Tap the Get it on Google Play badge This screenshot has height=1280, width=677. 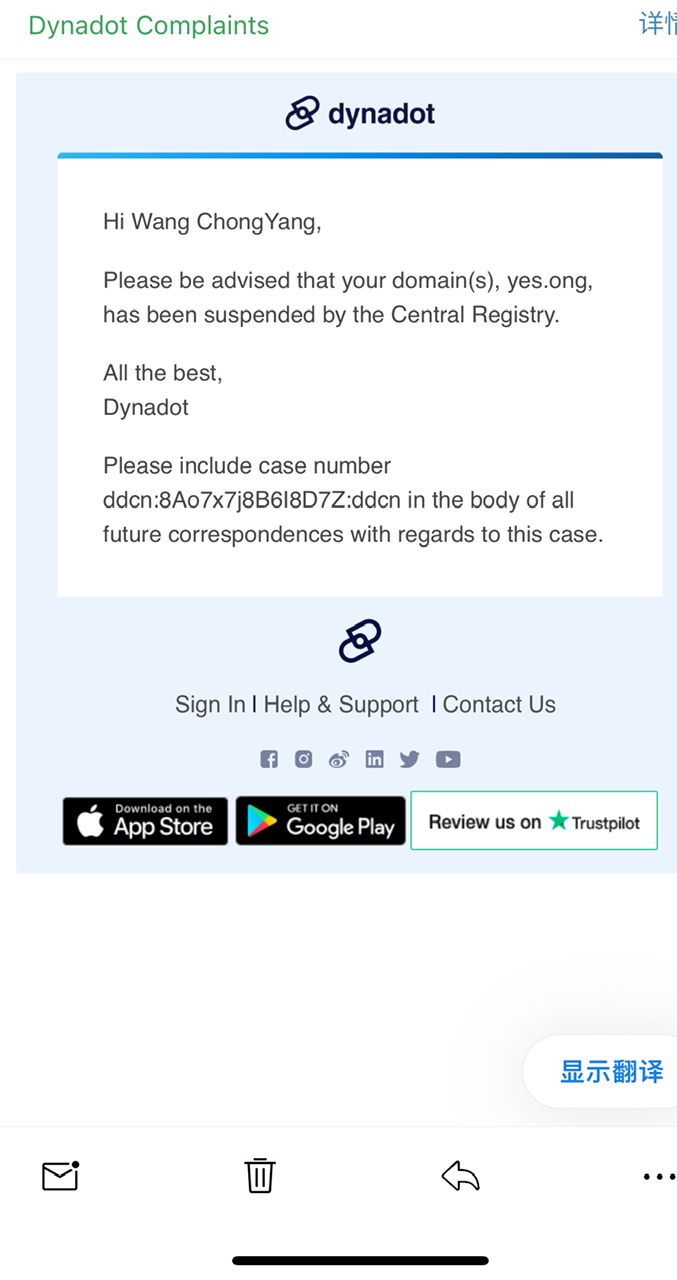(320, 821)
